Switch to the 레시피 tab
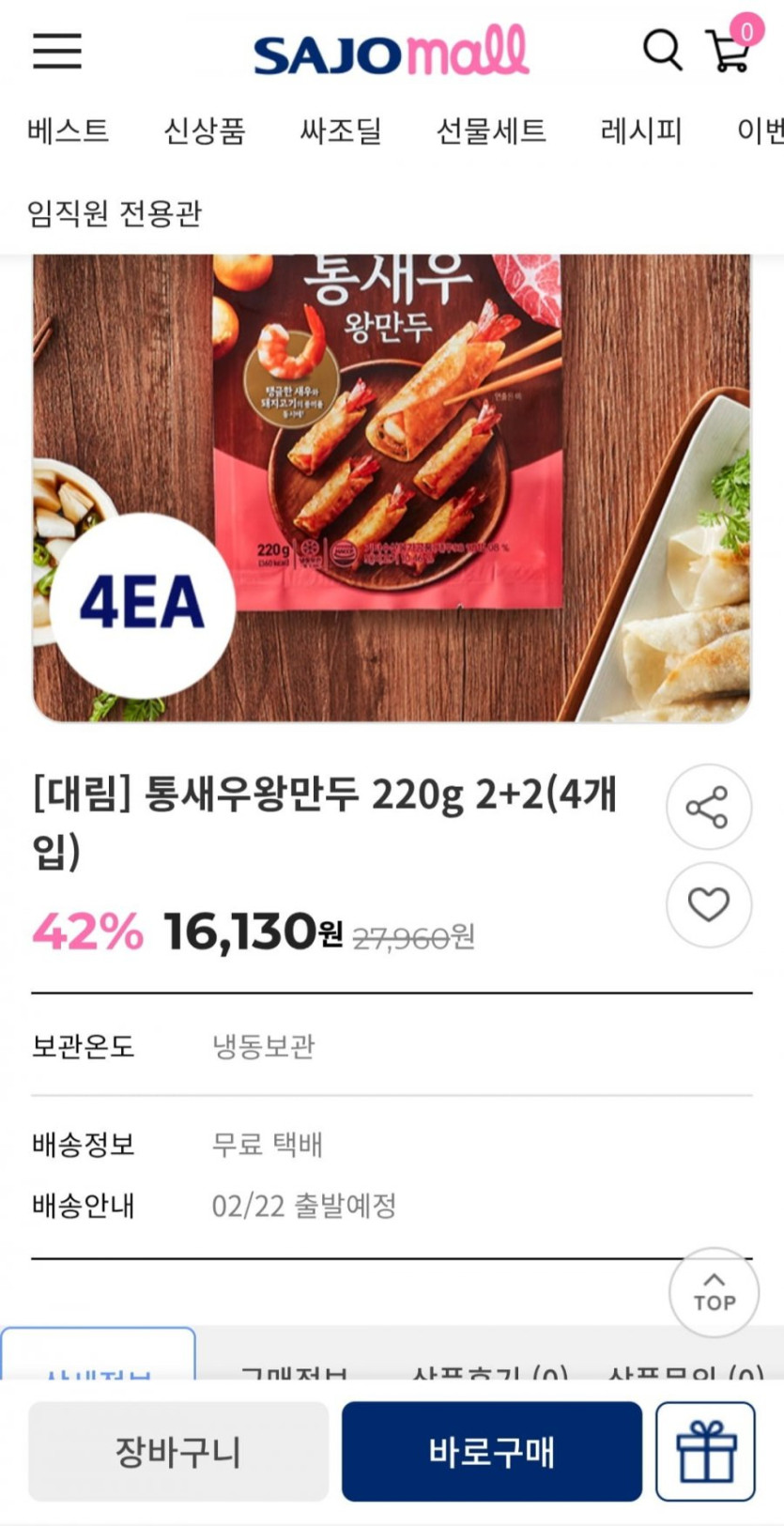Screen dimensions: 784x1526 (640, 131)
